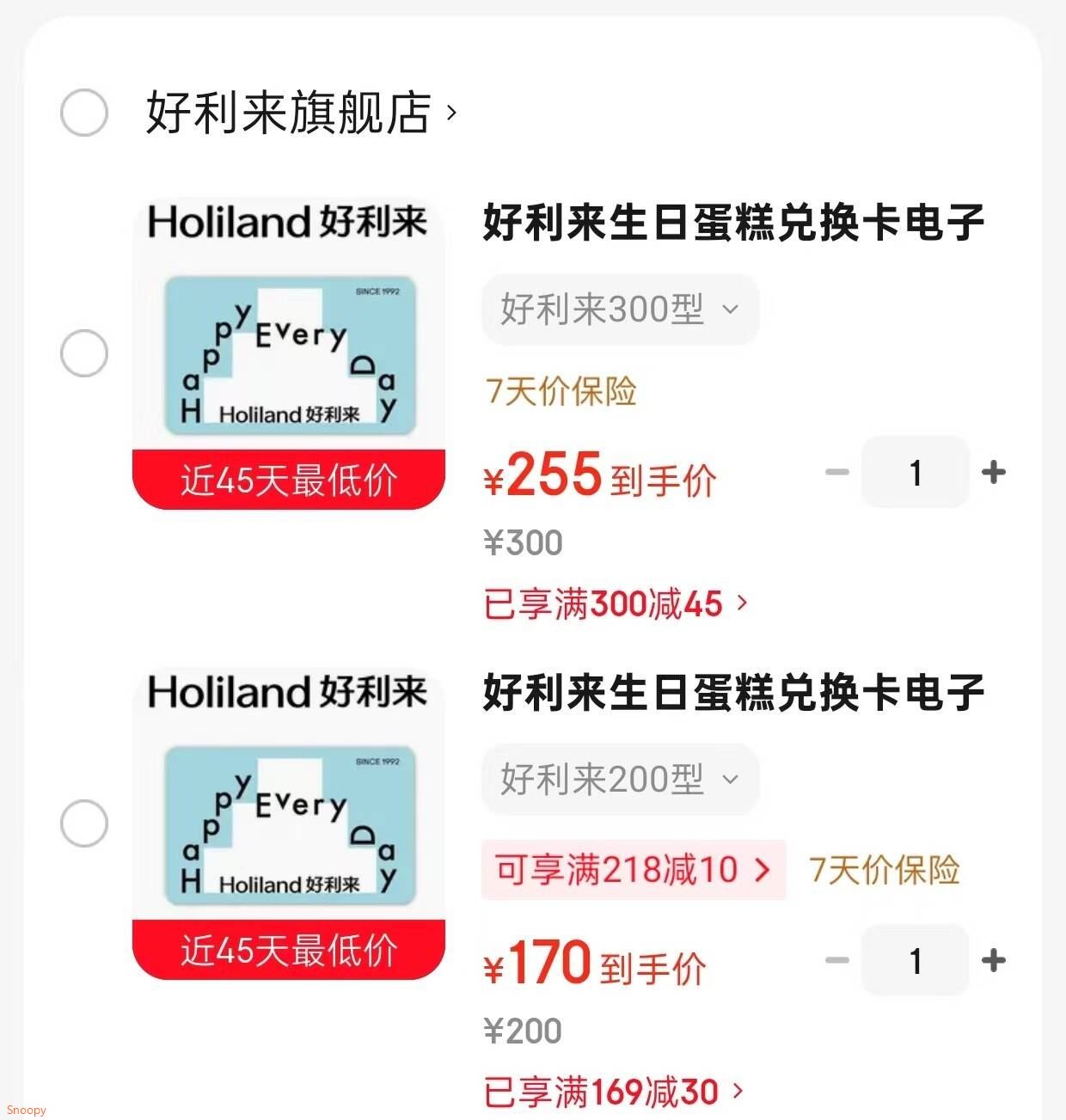The width and height of the screenshot is (1066, 1120).
Task: Select the 好利来旗舰店 store checkbox
Action: tap(83, 109)
